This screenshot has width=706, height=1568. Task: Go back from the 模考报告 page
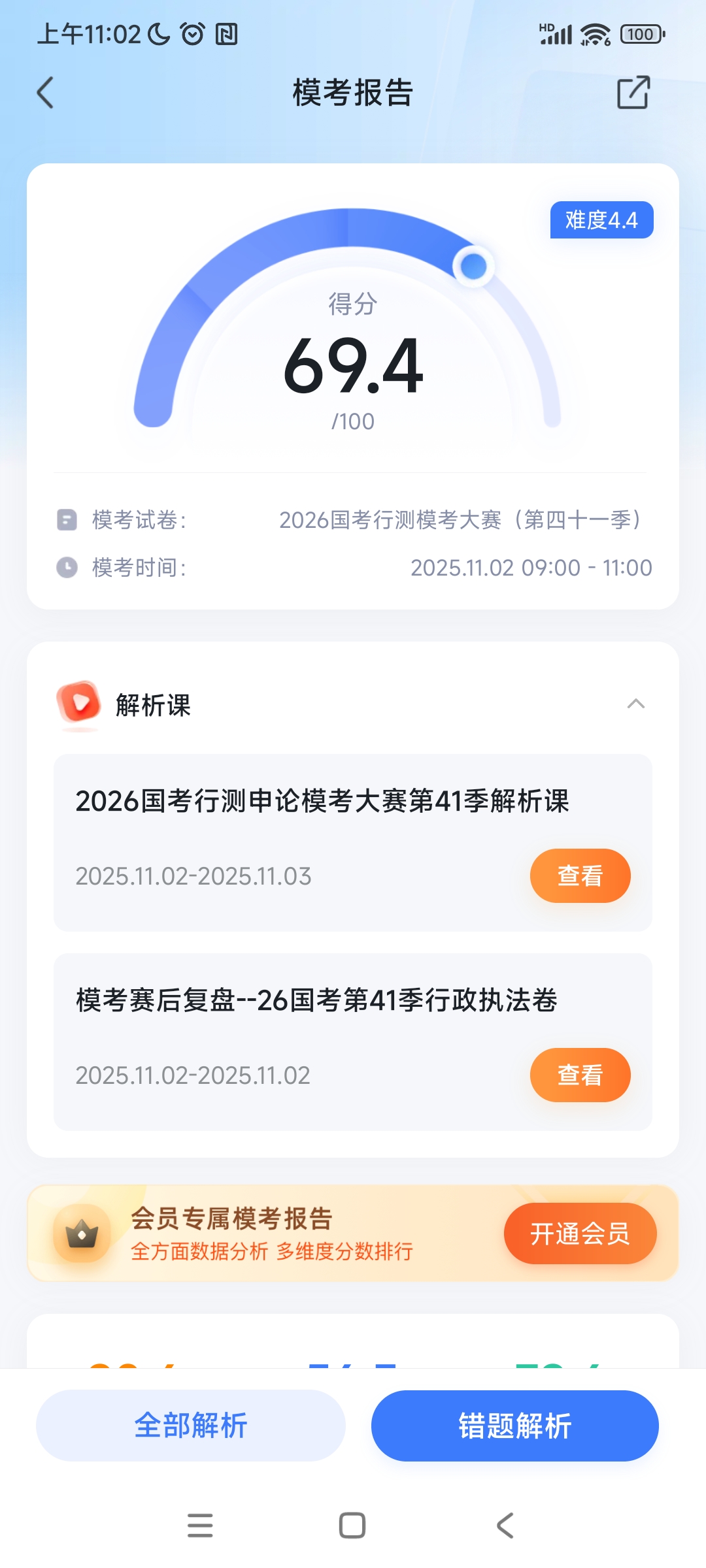click(x=45, y=93)
